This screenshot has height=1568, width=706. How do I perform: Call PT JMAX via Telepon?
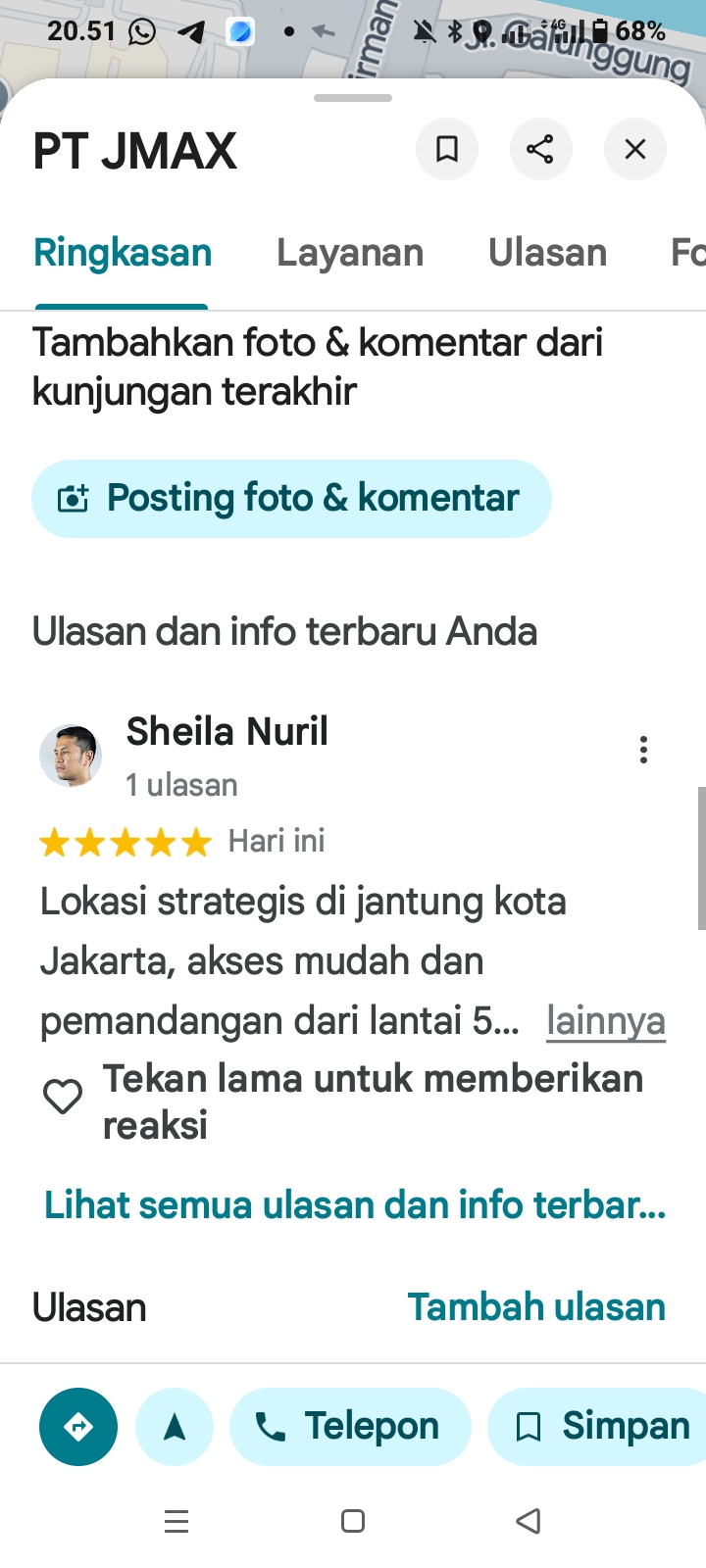tap(350, 1427)
